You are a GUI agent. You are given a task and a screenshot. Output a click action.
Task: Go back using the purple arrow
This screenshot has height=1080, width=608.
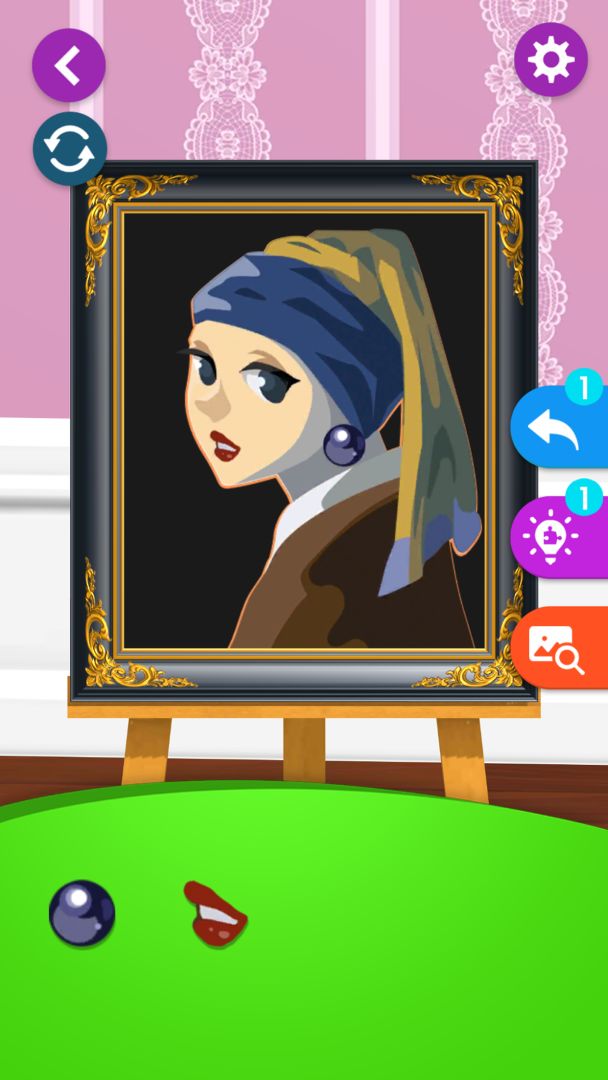pos(69,65)
